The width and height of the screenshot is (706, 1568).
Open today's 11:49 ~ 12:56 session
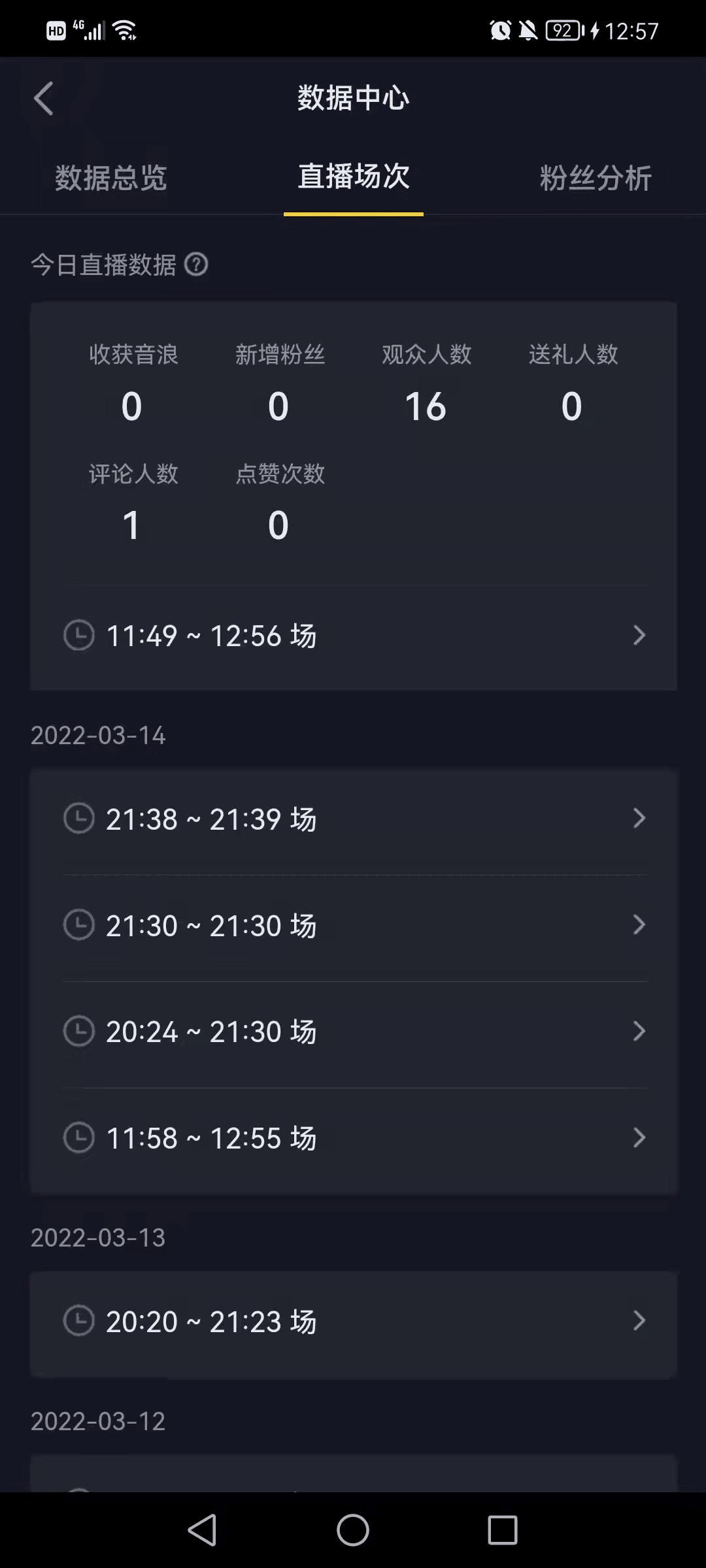pyautogui.click(x=353, y=636)
